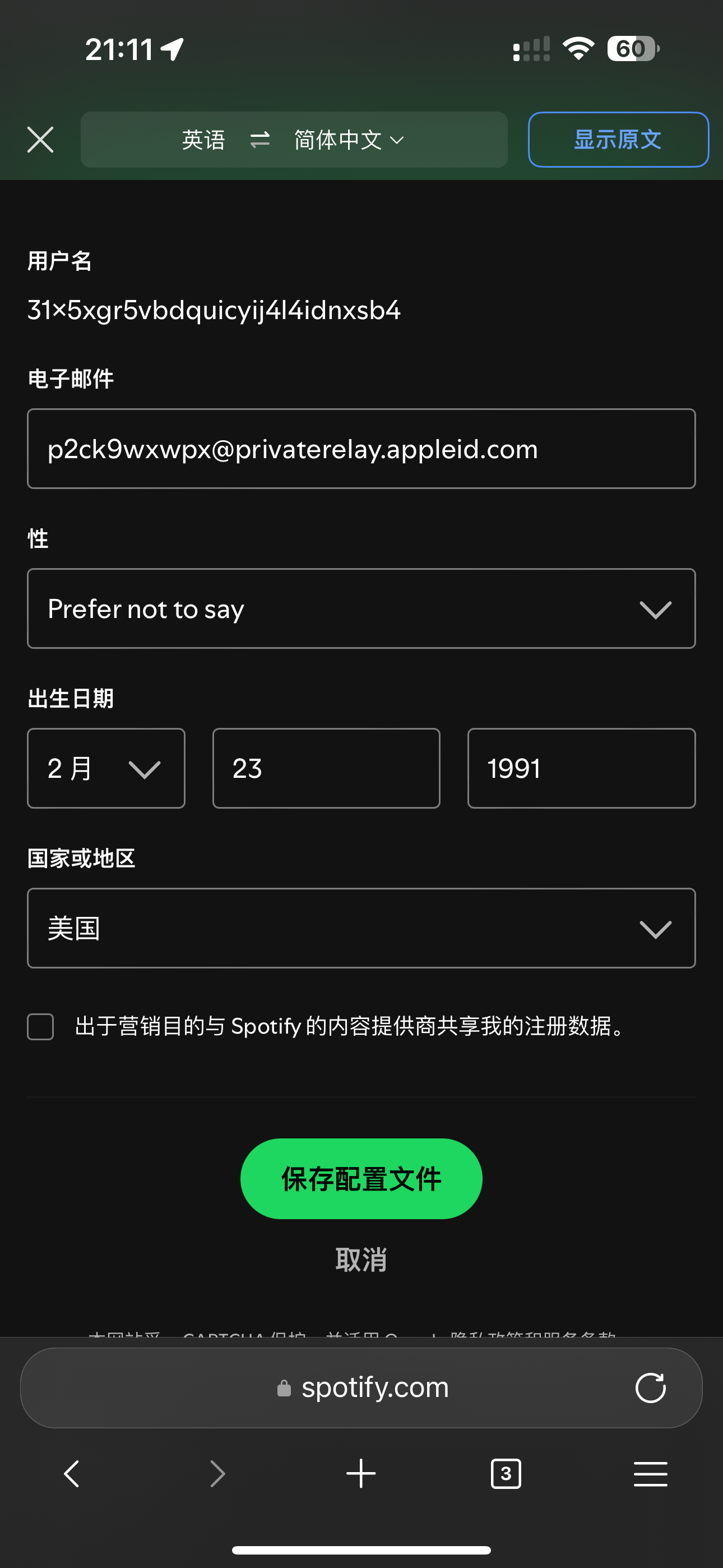723x1568 pixels.
Task: Reload the spotify.com page
Action: (651, 1387)
